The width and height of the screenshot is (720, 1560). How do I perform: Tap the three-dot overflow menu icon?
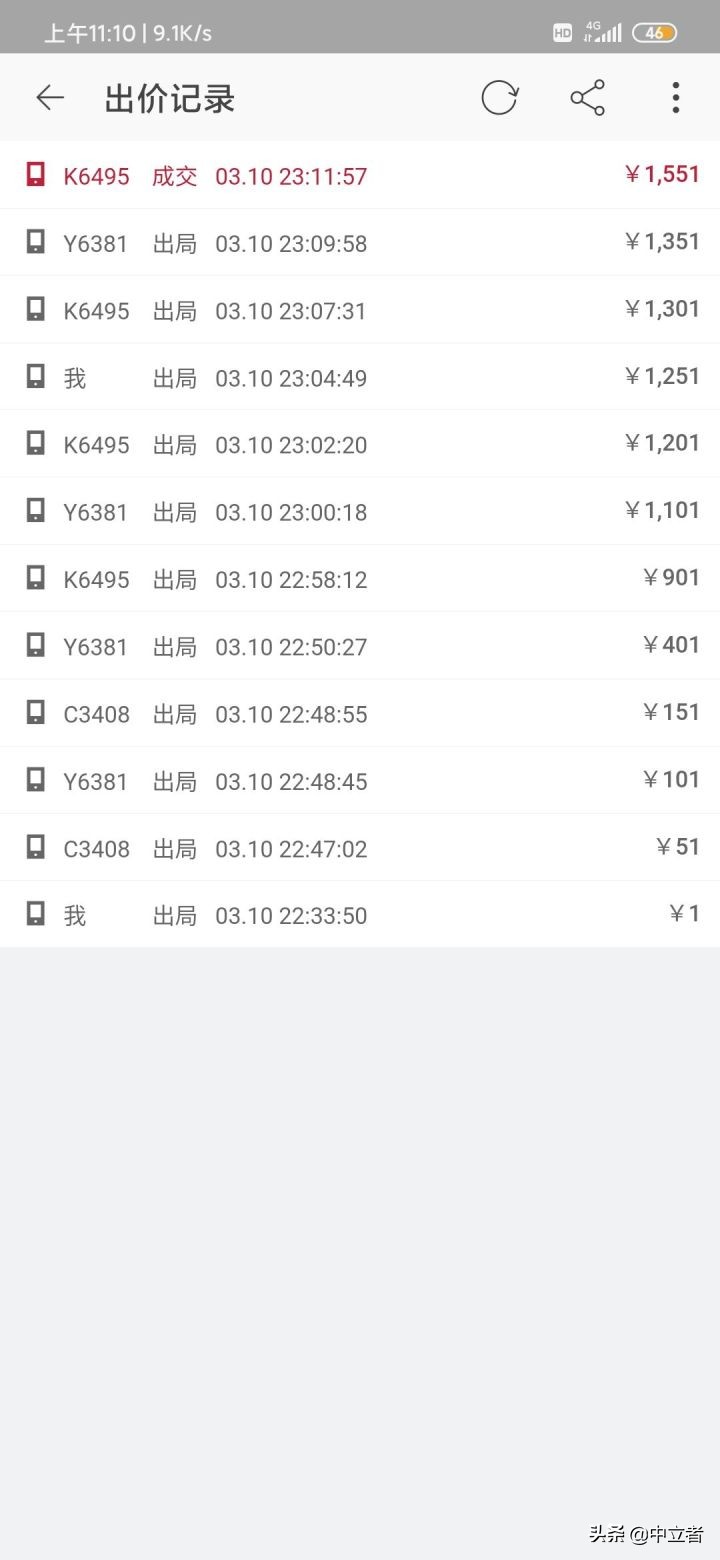click(676, 98)
